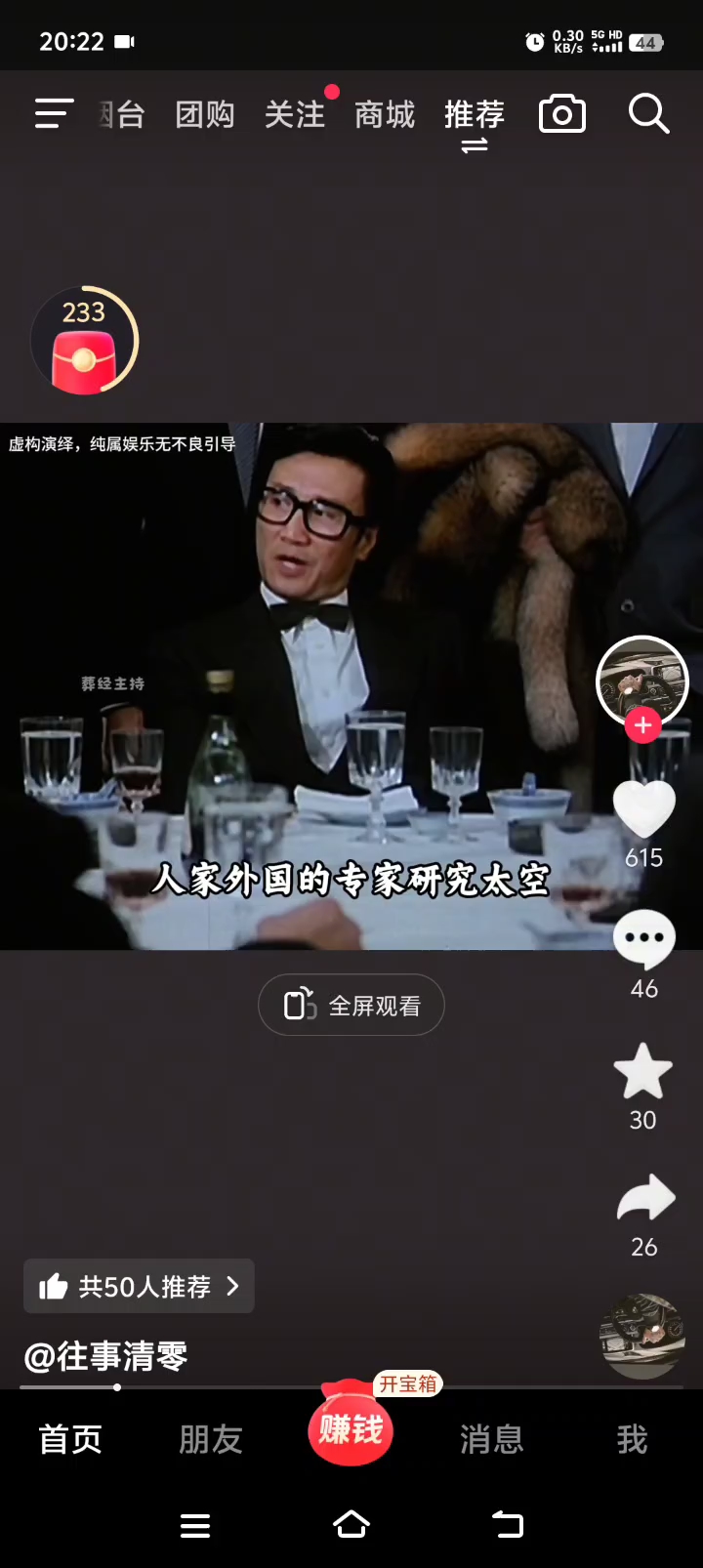The image size is (703, 1568).
Task: Open @往事清零 profile
Action: point(105,1356)
